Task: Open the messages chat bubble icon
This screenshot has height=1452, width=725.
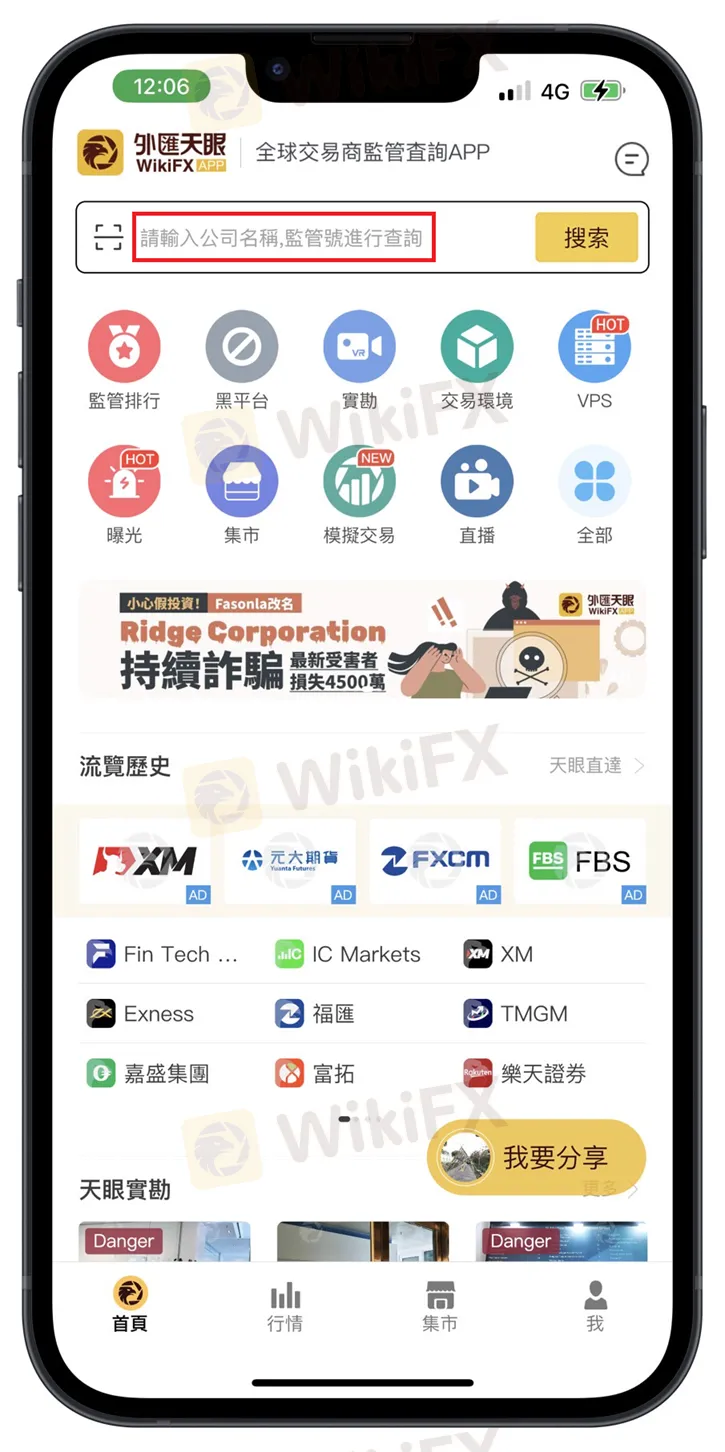Action: (x=631, y=158)
